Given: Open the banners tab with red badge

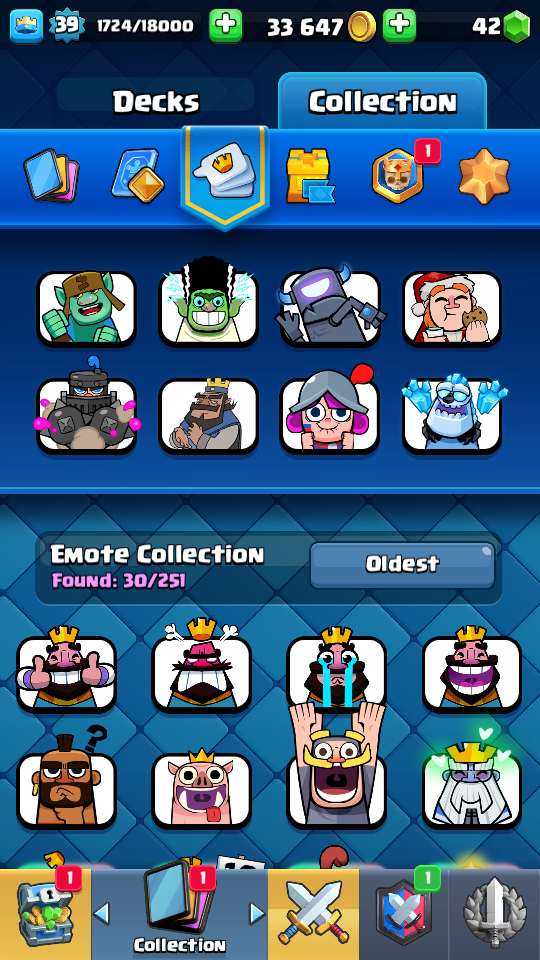Looking at the screenshot, I should point(399,174).
